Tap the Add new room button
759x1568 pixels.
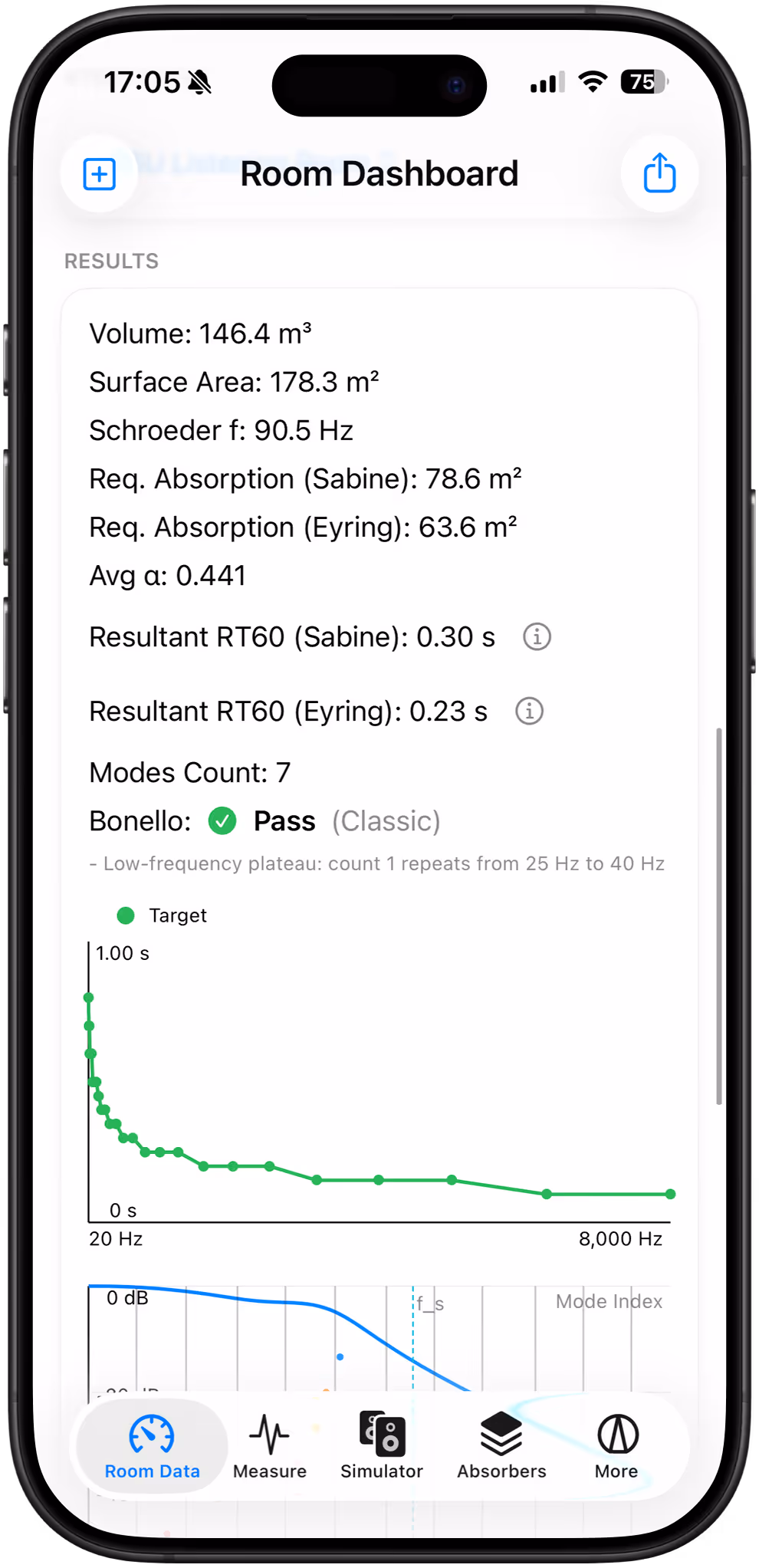tap(98, 174)
